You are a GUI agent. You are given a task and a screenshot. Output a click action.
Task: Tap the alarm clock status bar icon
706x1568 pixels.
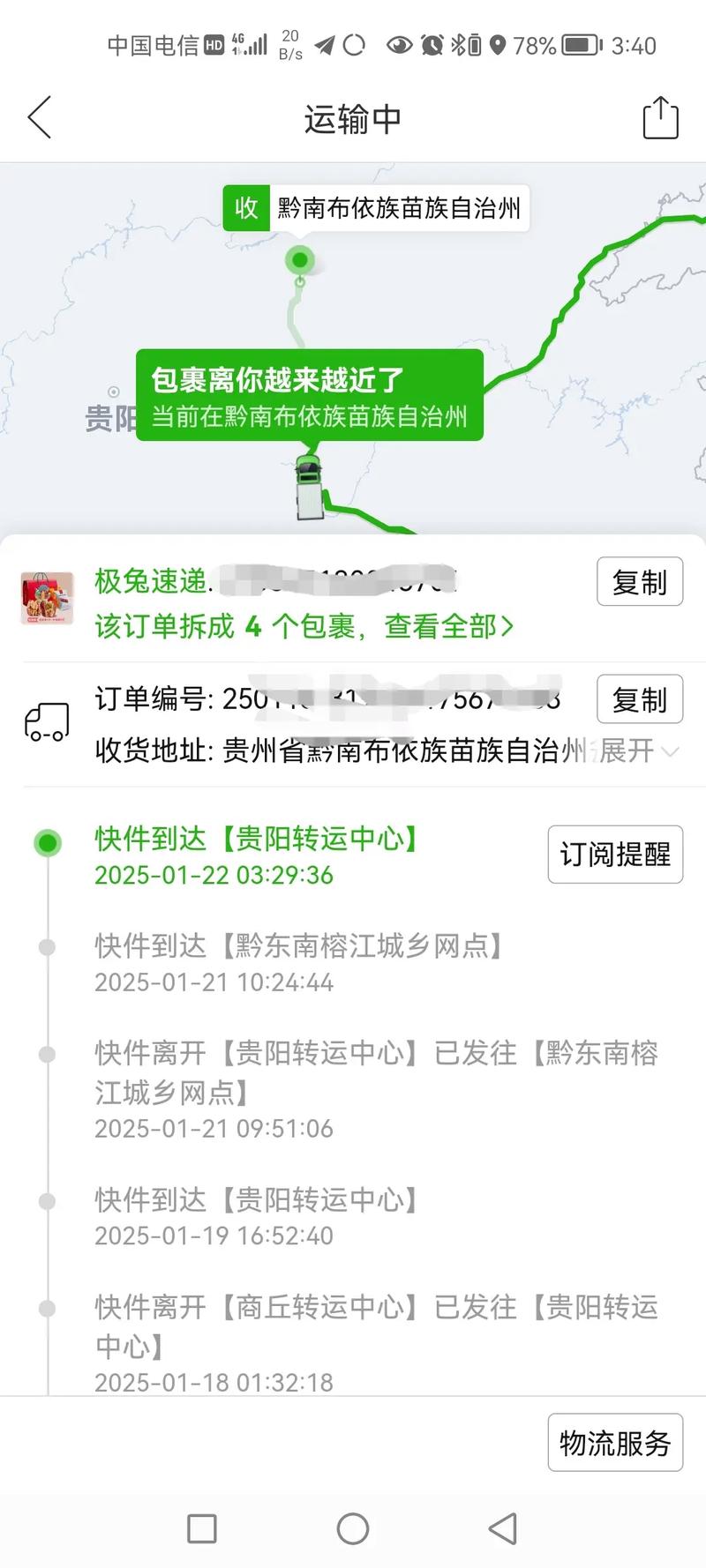click(431, 45)
